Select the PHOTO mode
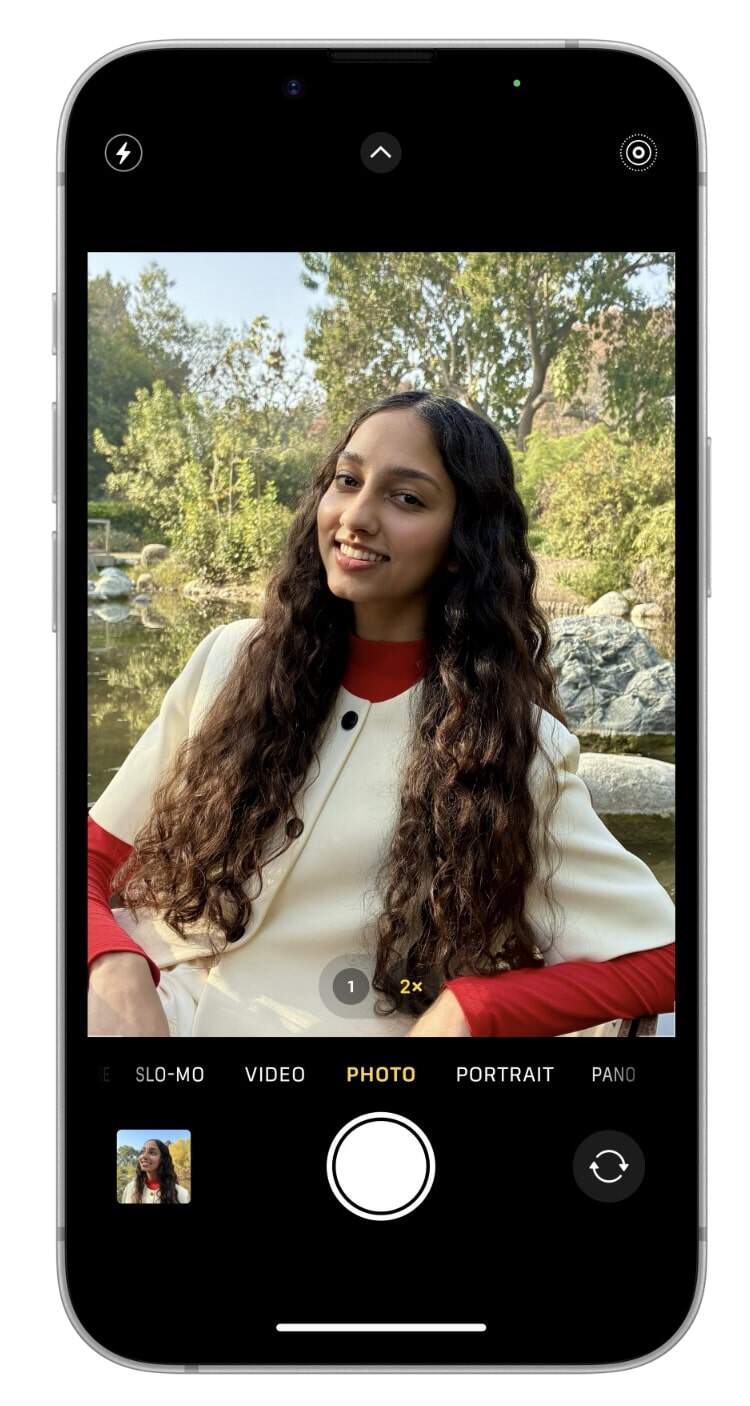This screenshot has height=1406, width=750. point(381,1075)
